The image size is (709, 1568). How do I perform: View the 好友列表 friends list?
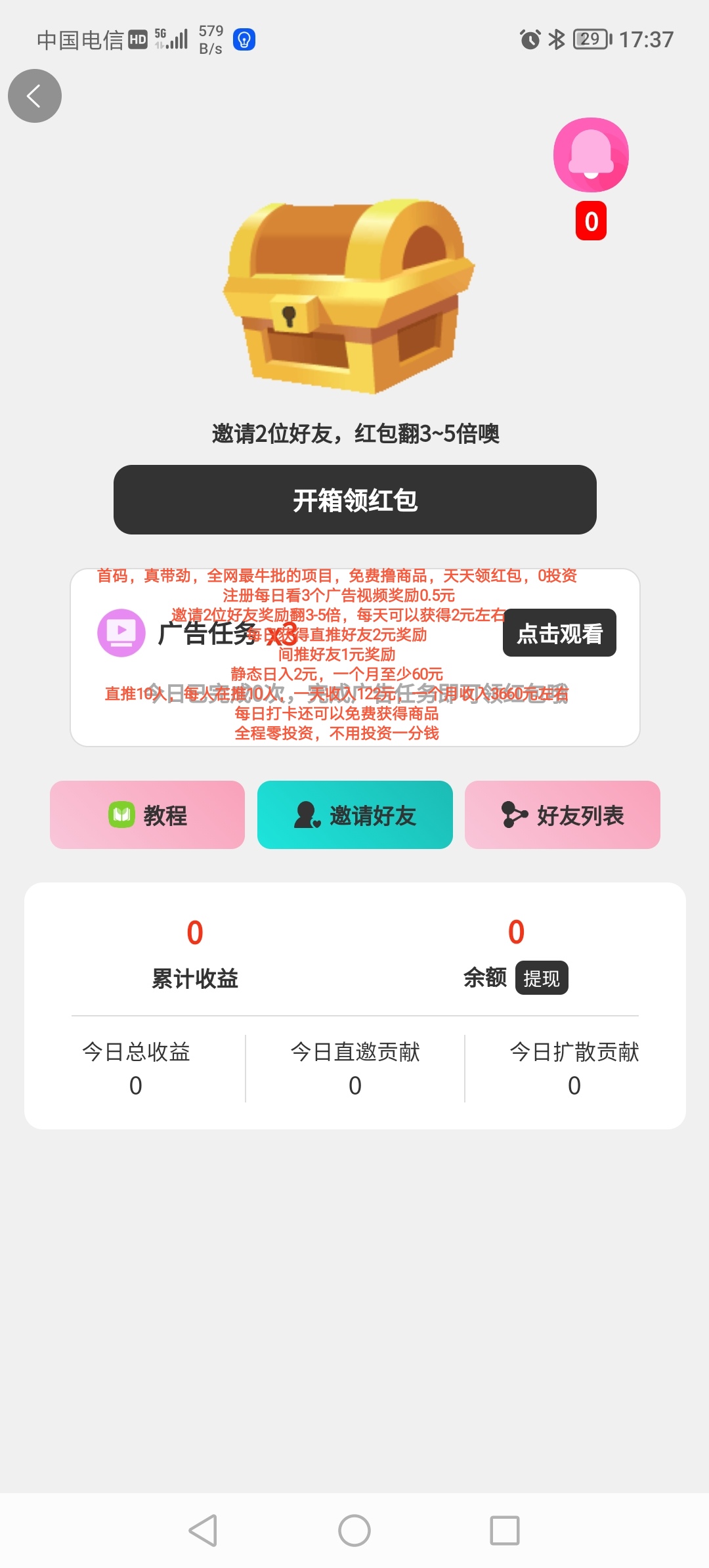(x=562, y=815)
